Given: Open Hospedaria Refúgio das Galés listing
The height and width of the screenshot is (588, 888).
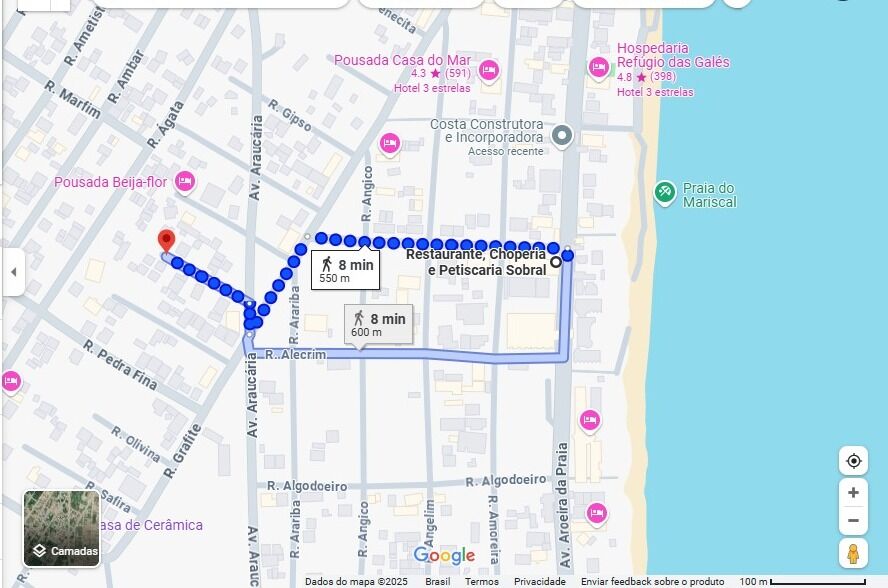Looking at the screenshot, I should pyautogui.click(x=599, y=68).
